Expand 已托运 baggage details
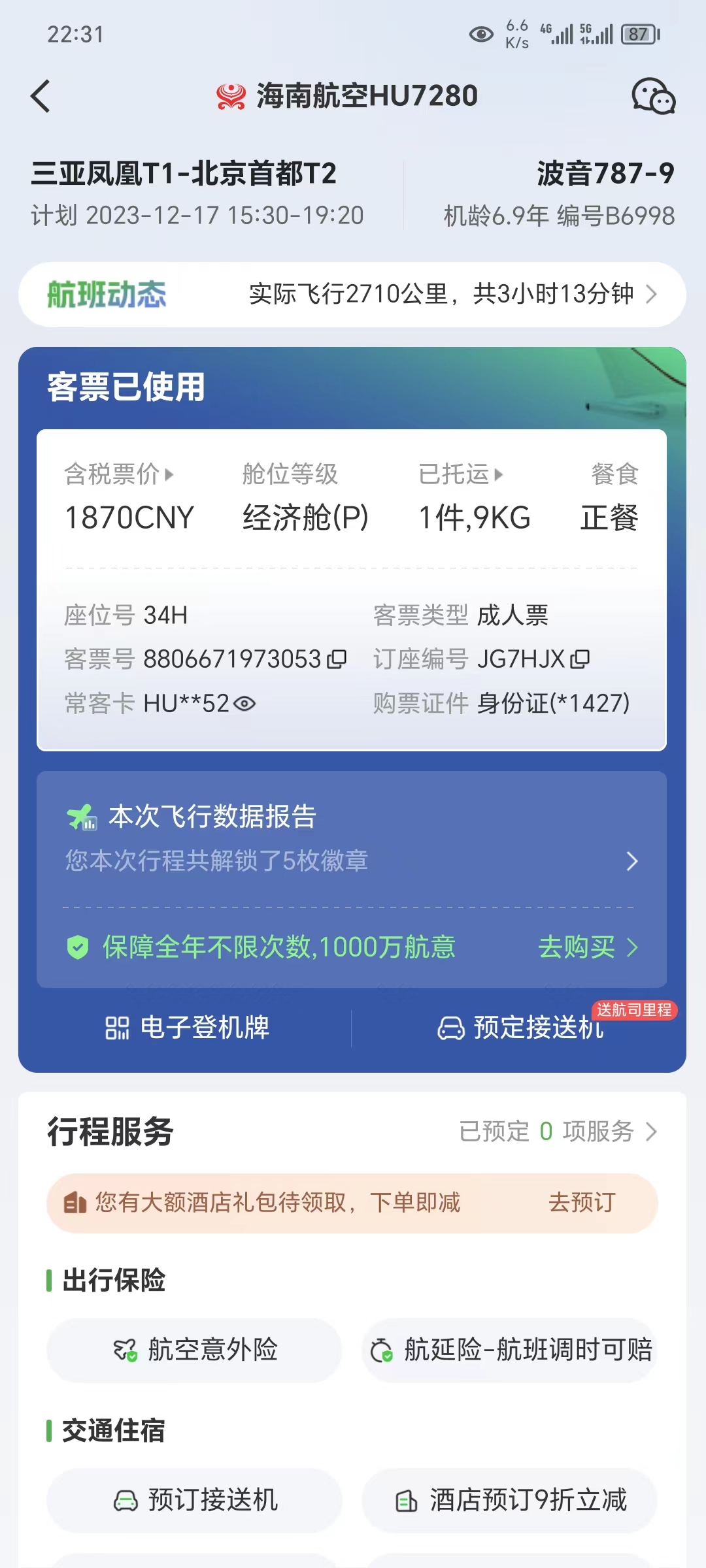The height and width of the screenshot is (1568, 706). point(462,474)
